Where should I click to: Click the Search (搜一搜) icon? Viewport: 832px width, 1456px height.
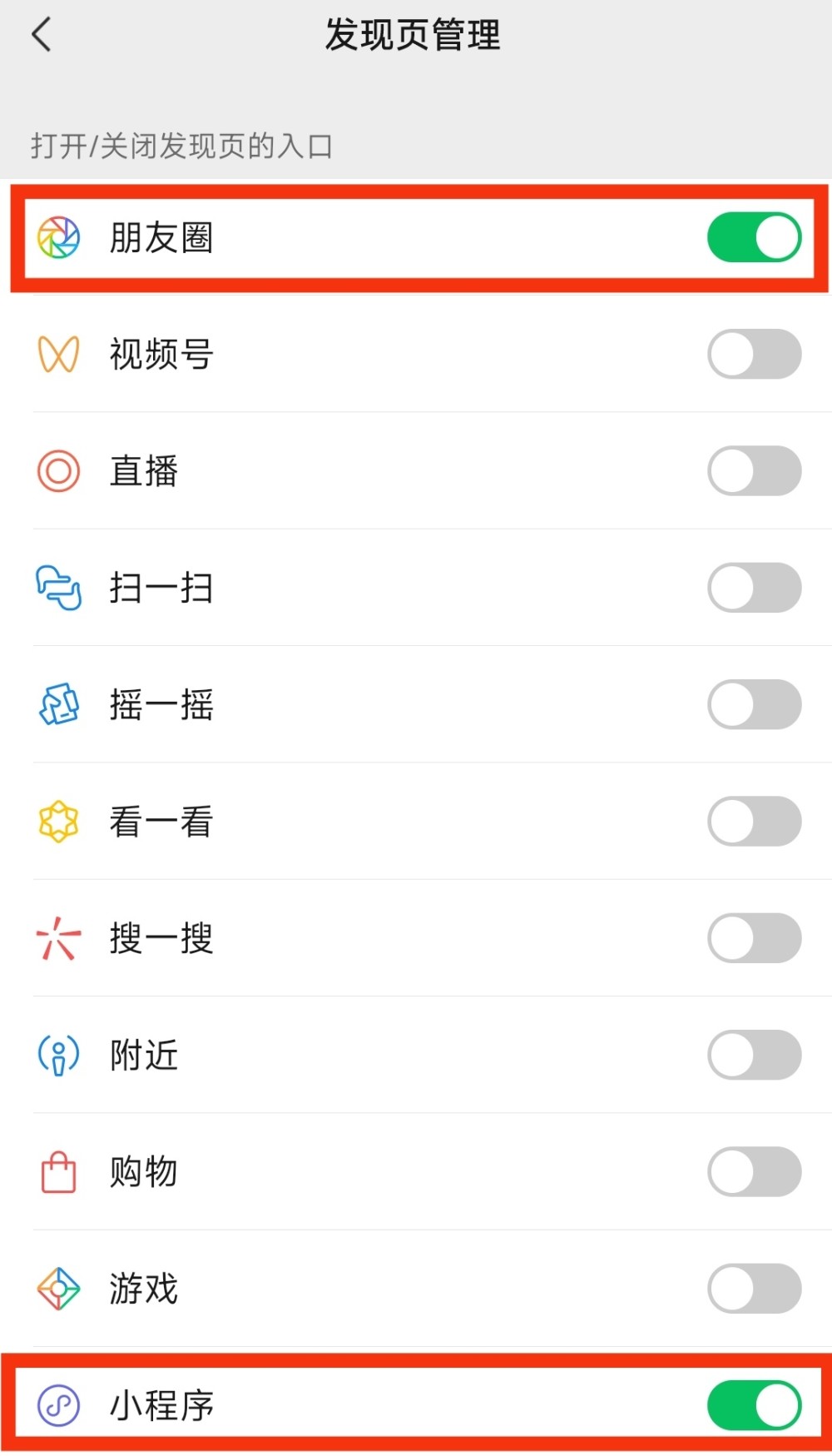tap(58, 938)
